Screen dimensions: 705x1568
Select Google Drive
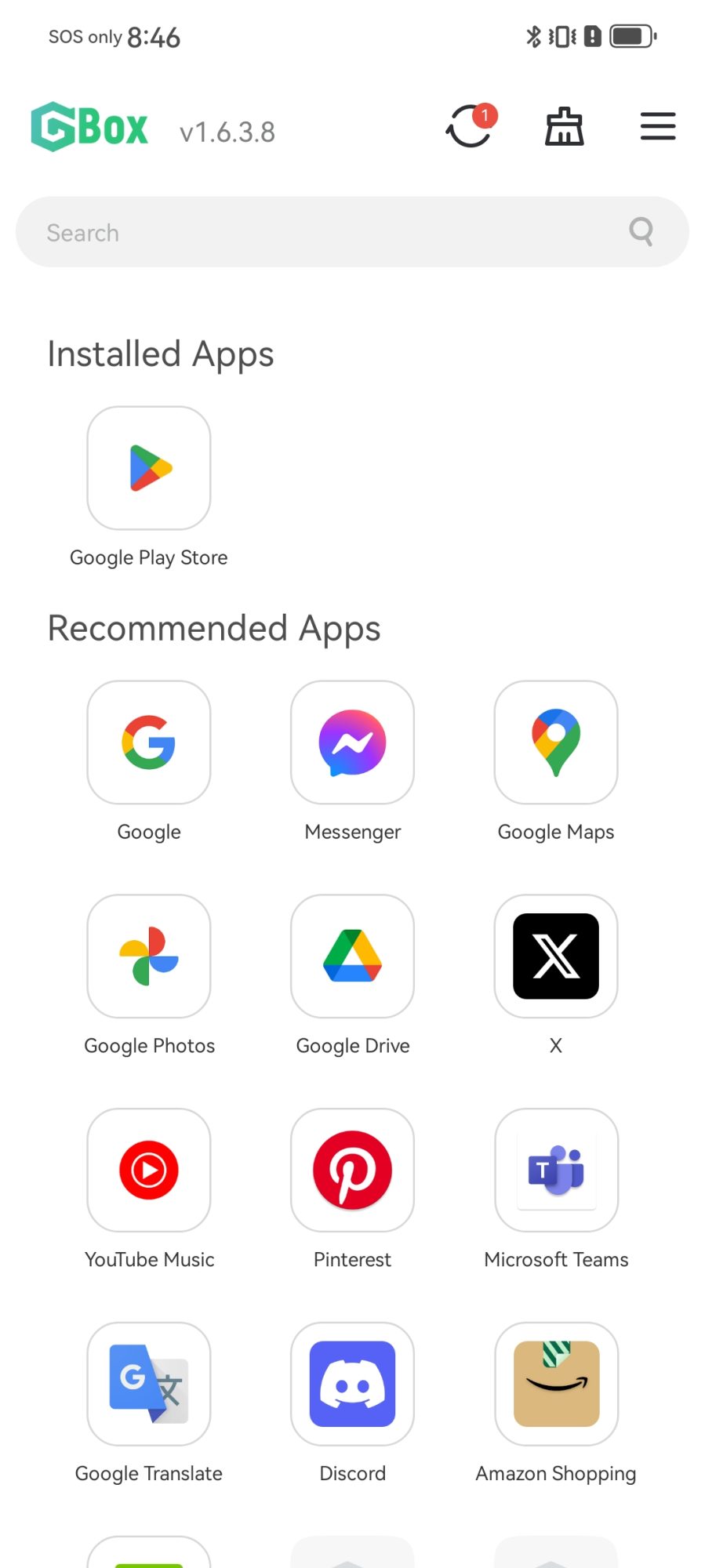point(352,956)
